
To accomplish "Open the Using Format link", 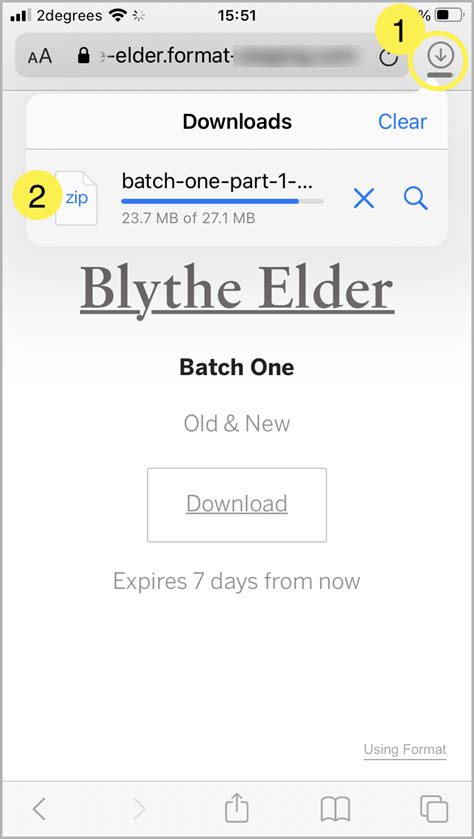I will pyautogui.click(x=404, y=750).
